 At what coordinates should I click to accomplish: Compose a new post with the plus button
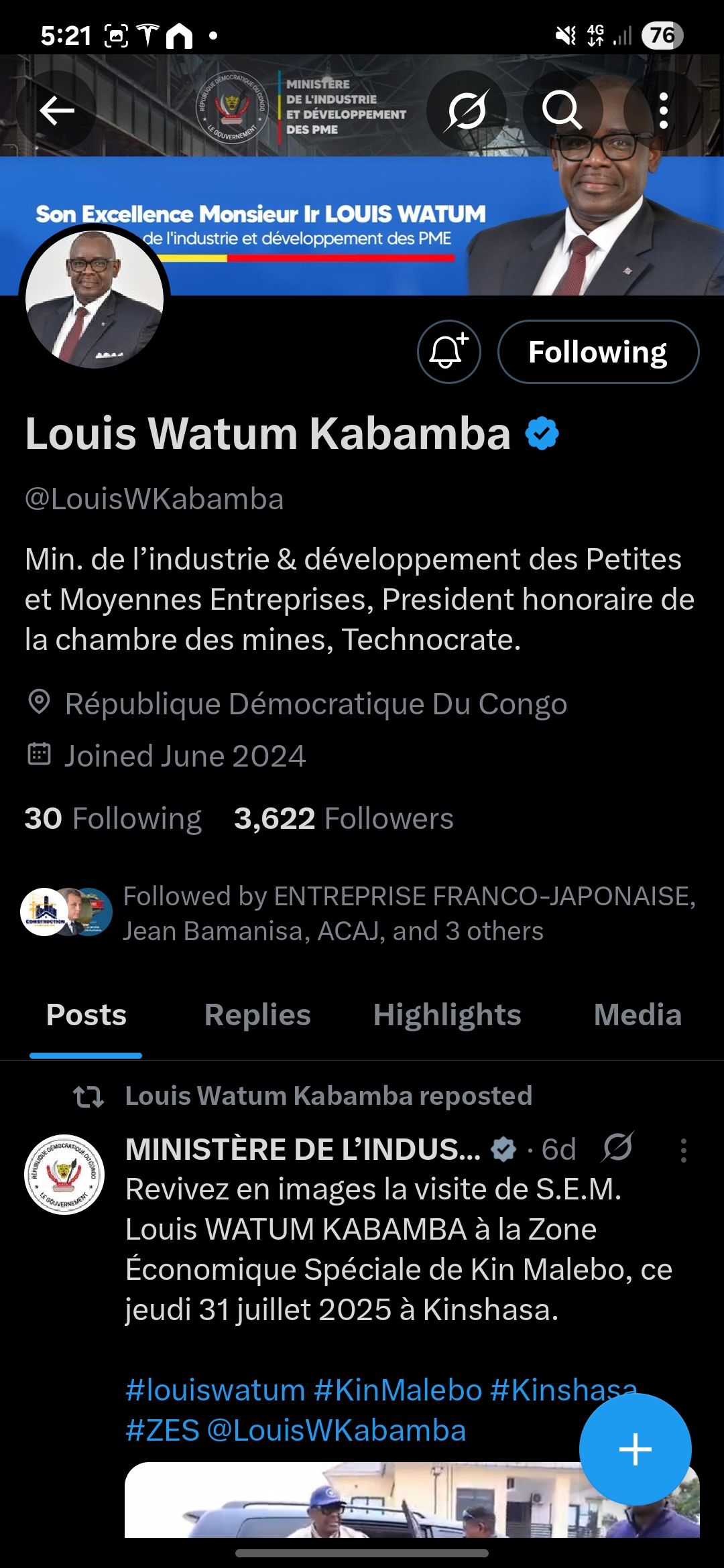636,1449
